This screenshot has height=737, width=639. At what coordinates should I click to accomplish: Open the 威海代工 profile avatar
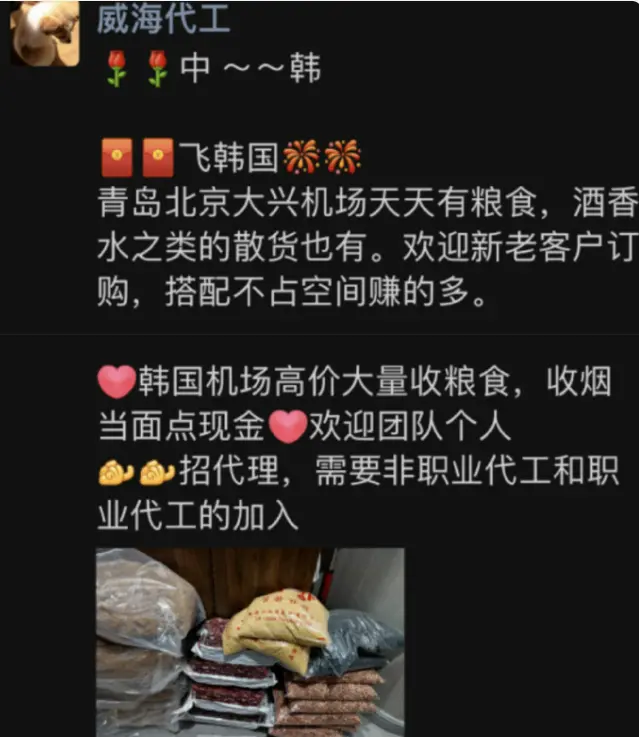(44, 32)
